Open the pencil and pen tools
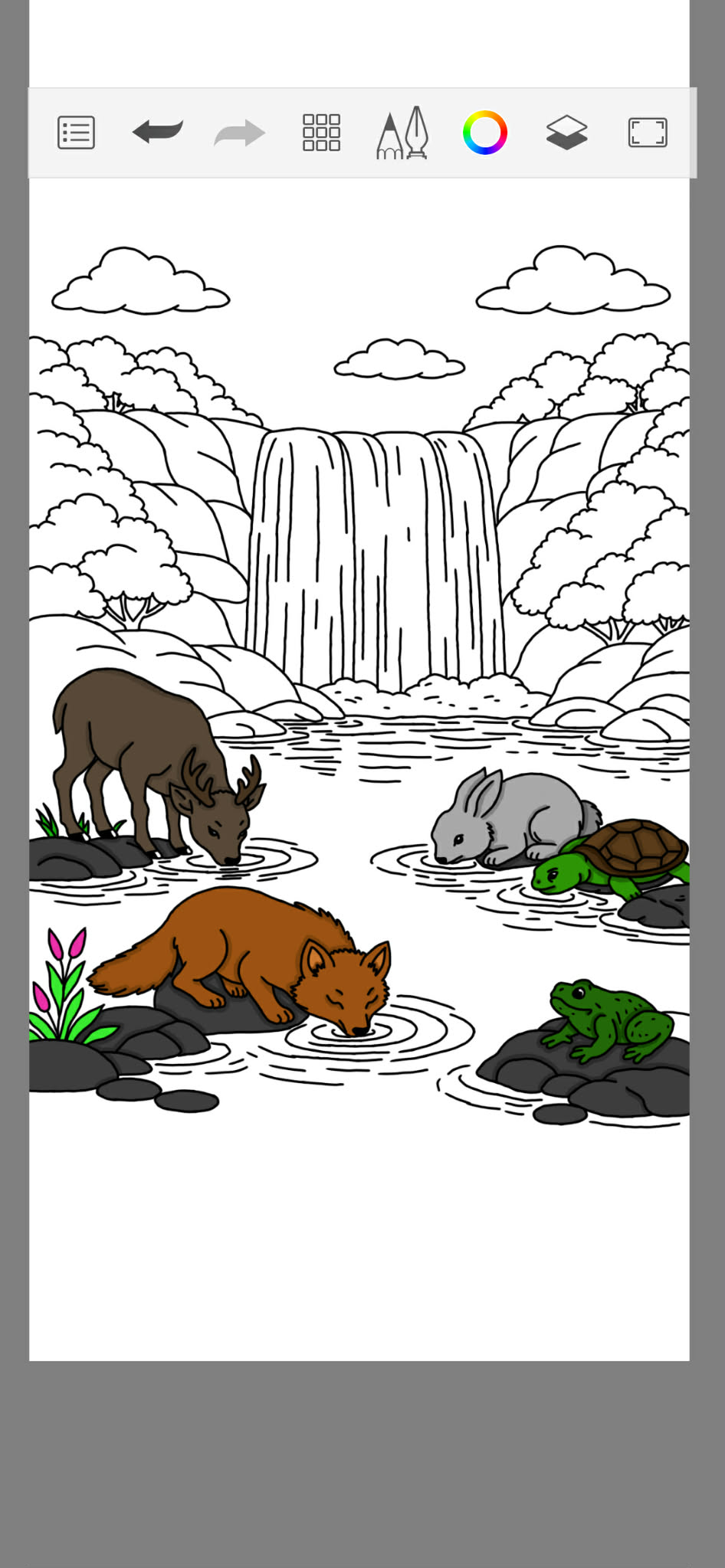This screenshot has width=725, height=1568. (402, 133)
